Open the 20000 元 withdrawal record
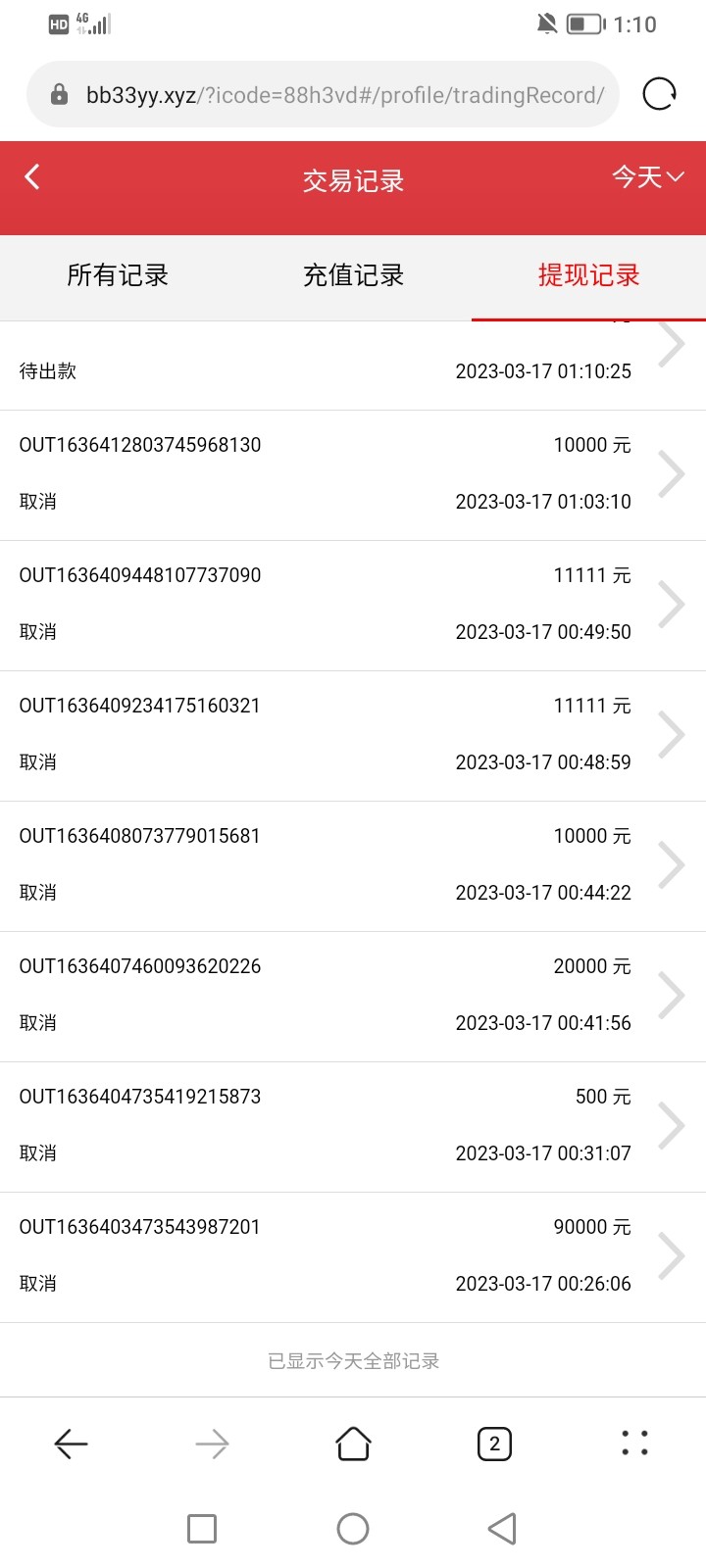 coord(353,996)
